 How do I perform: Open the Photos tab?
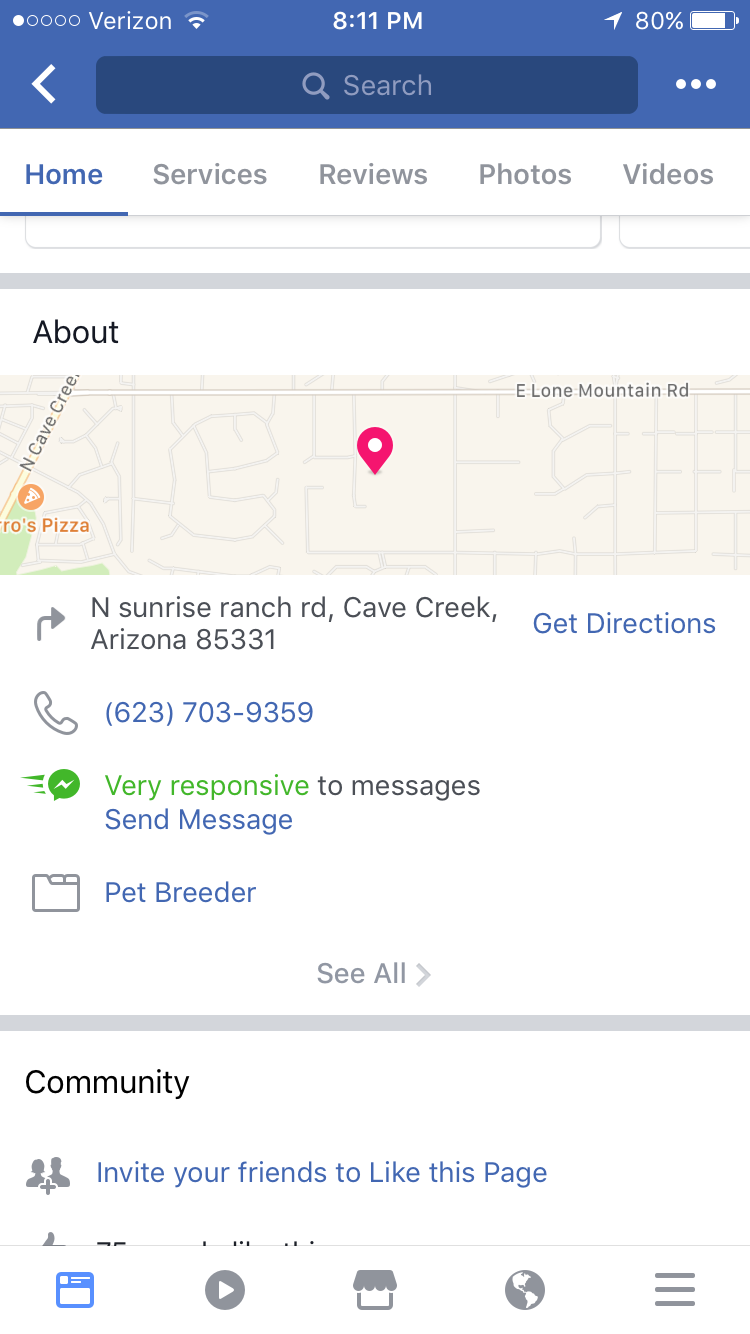click(525, 174)
